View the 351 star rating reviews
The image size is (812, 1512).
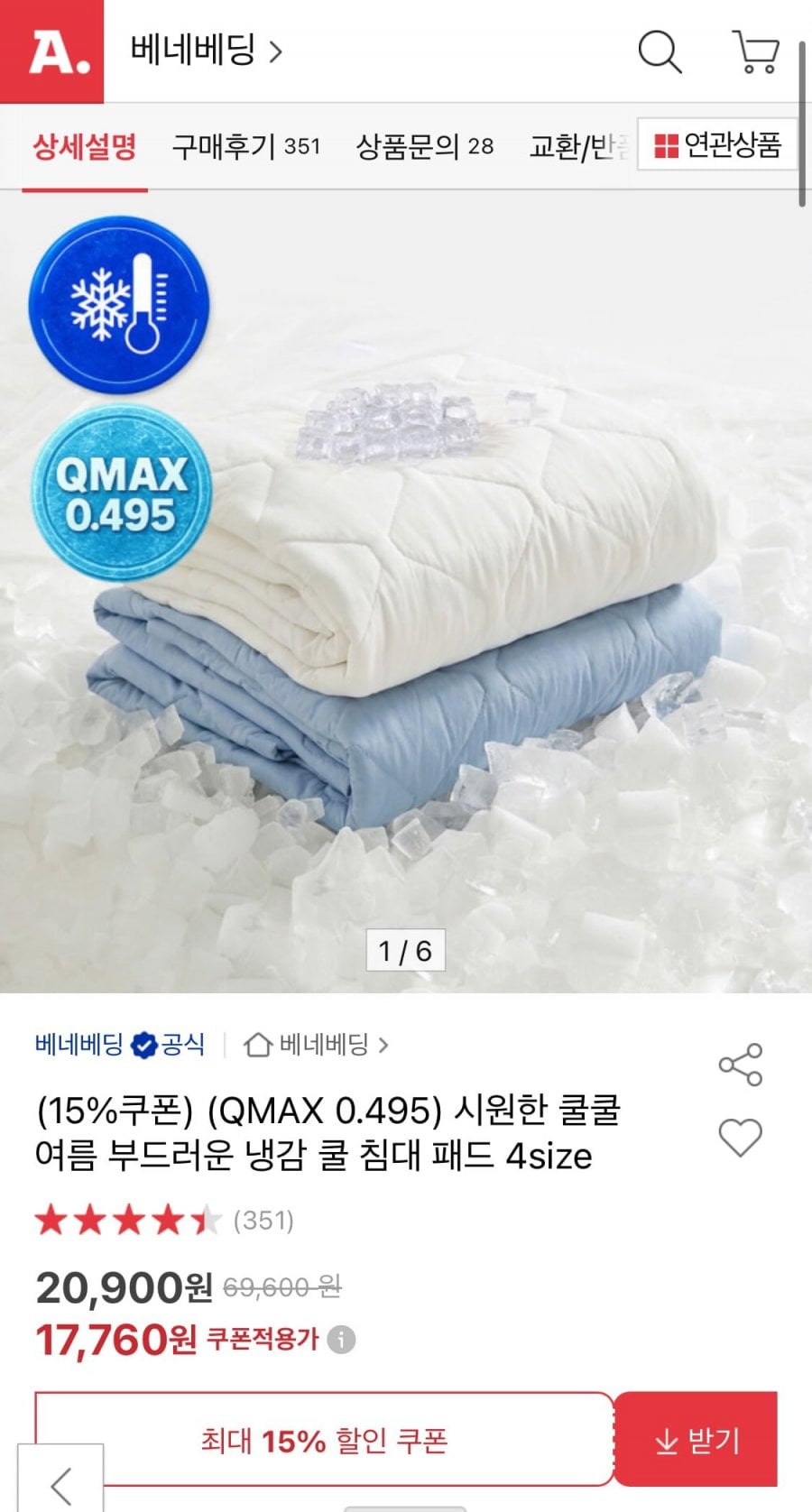pyautogui.click(x=164, y=1221)
